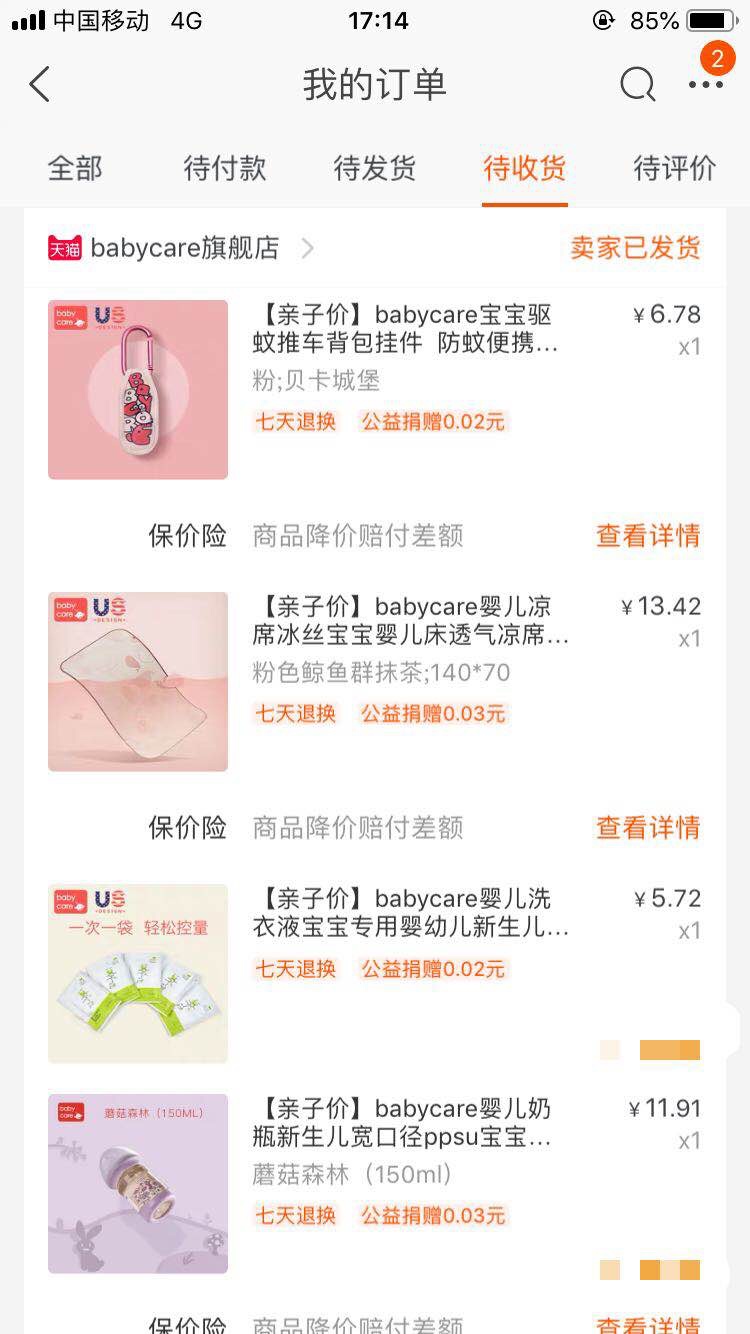View 查看详情 for the 凉席 price protection
Viewport: 750px width, 1334px height.
coord(648,828)
